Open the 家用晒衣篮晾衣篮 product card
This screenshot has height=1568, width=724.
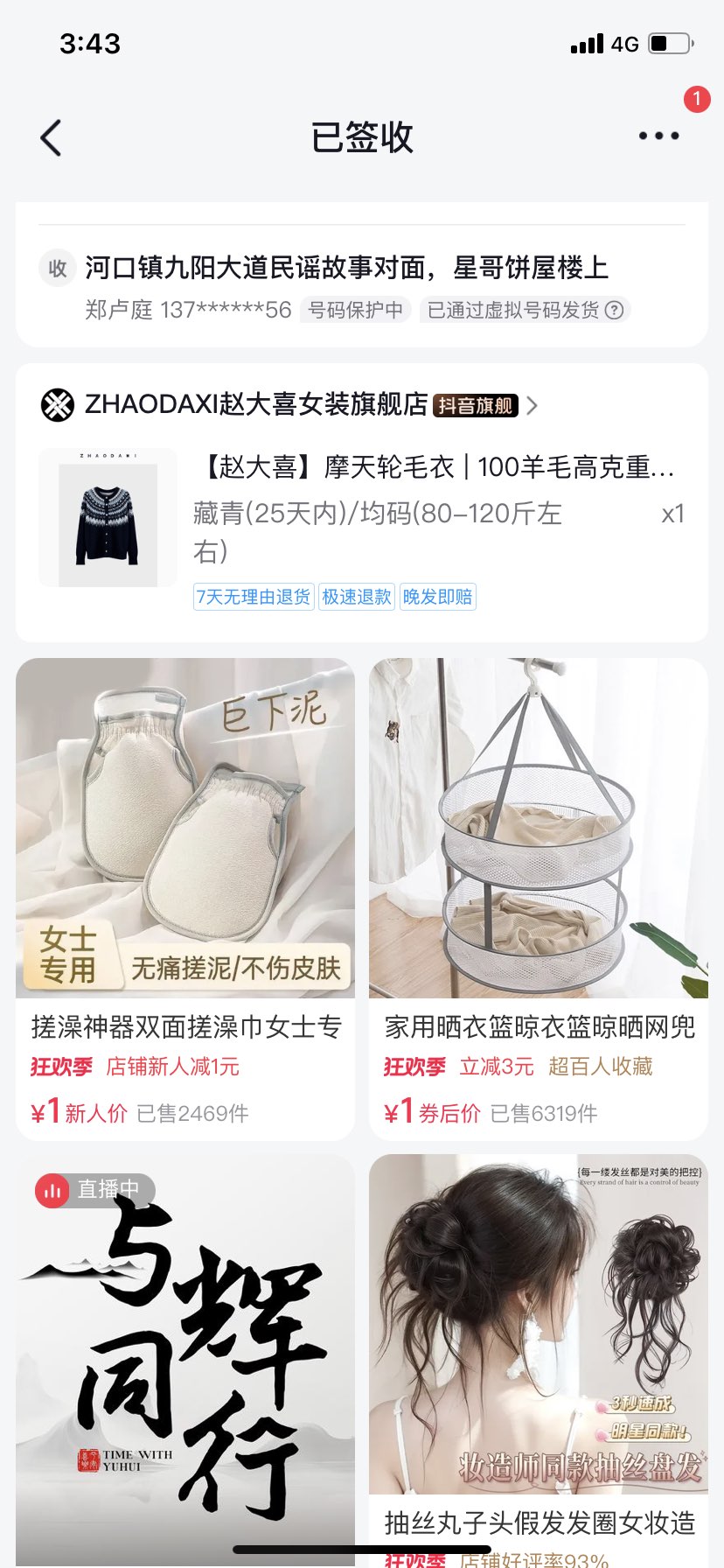539,897
